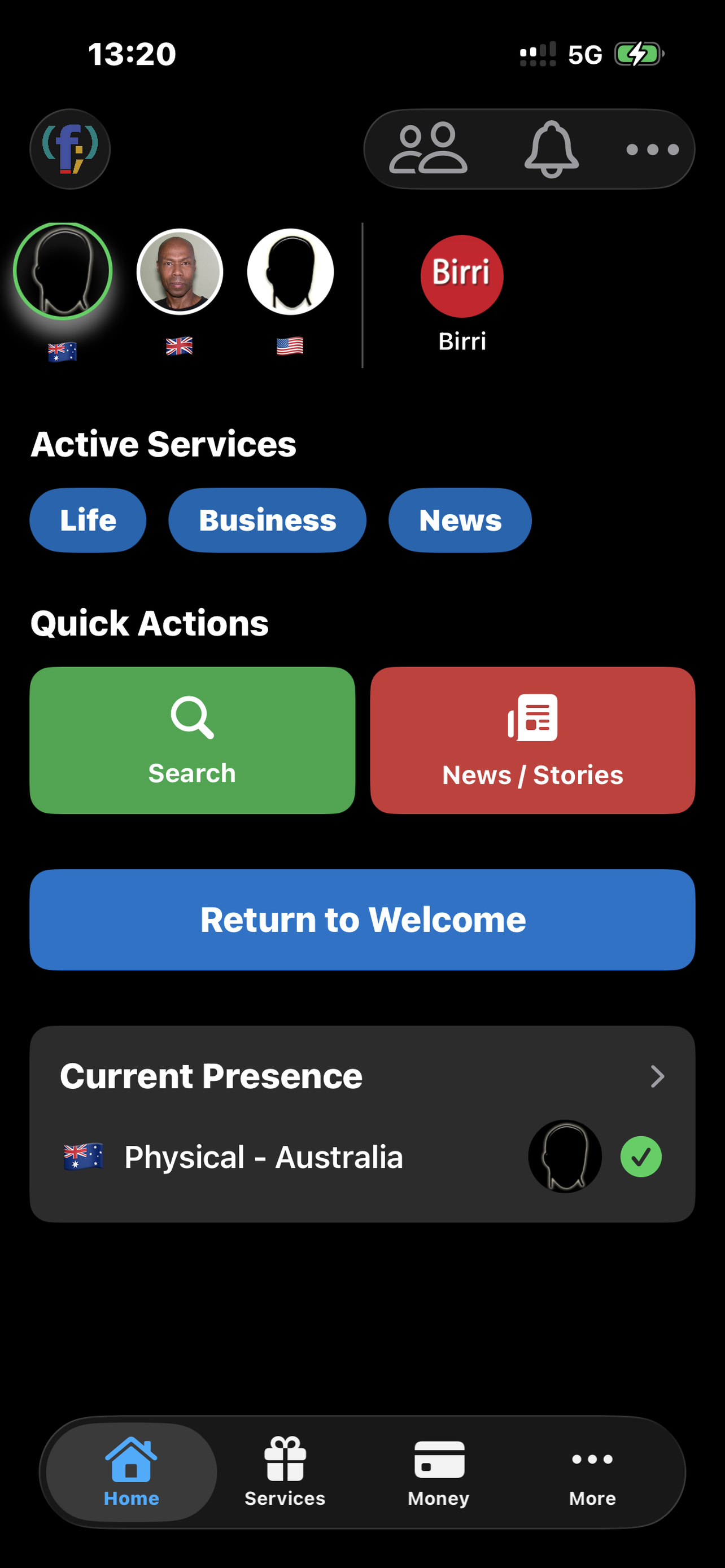The image size is (725, 1568).
Task: Open the people/contacts icon
Action: click(428, 149)
